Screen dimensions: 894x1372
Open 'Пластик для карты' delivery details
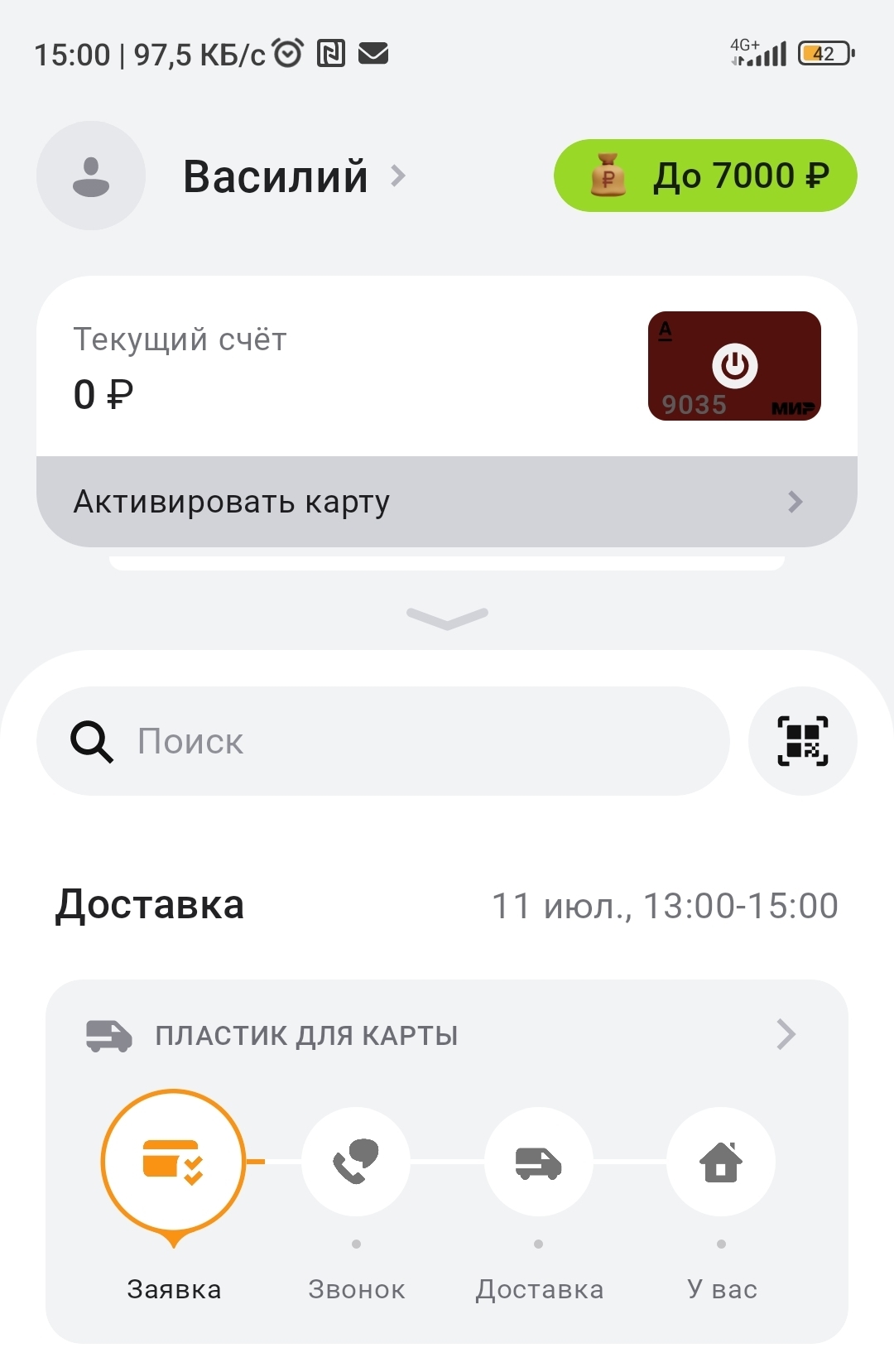pyautogui.click(x=446, y=1035)
